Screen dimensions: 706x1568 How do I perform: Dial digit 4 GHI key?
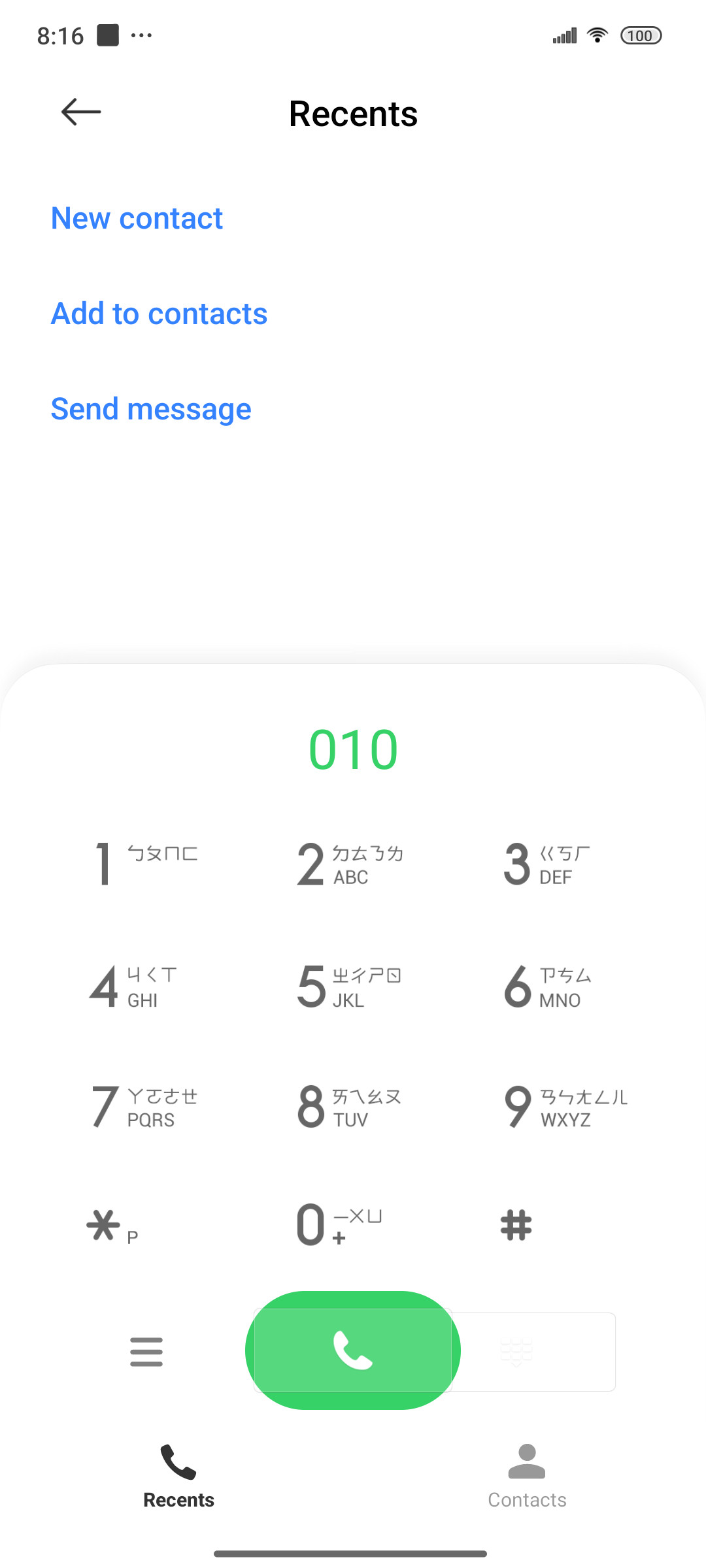pyautogui.click(x=146, y=986)
